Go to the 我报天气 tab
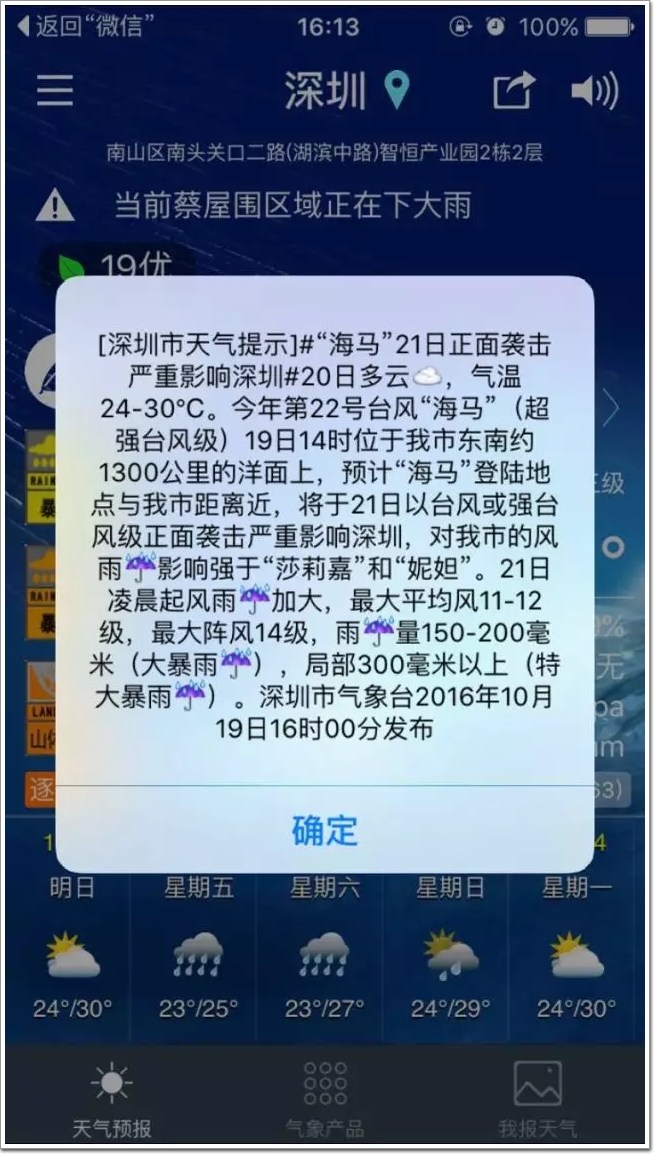This screenshot has height=1154, width=654. (x=537, y=1099)
